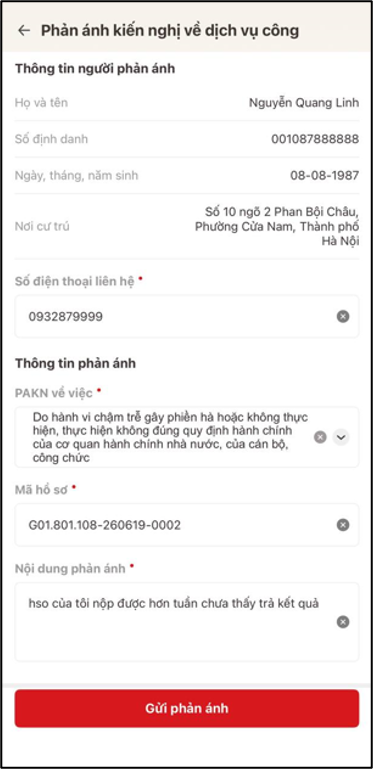Submit with the Gửi phản ánh button
The height and width of the screenshot is (770, 374).
[187, 708]
